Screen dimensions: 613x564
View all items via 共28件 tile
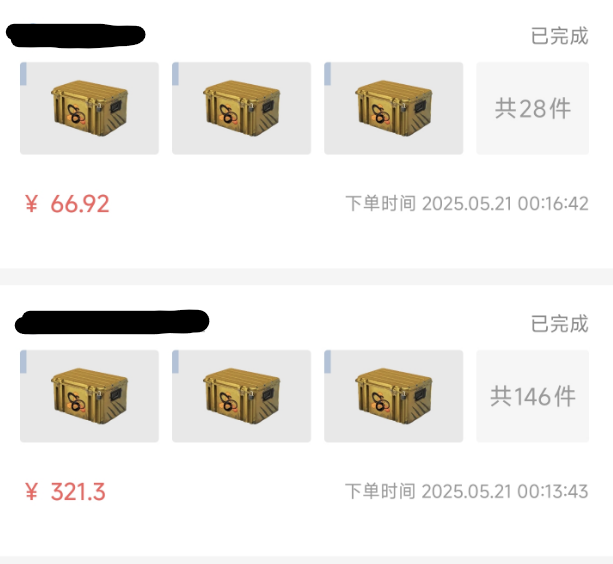point(532,108)
